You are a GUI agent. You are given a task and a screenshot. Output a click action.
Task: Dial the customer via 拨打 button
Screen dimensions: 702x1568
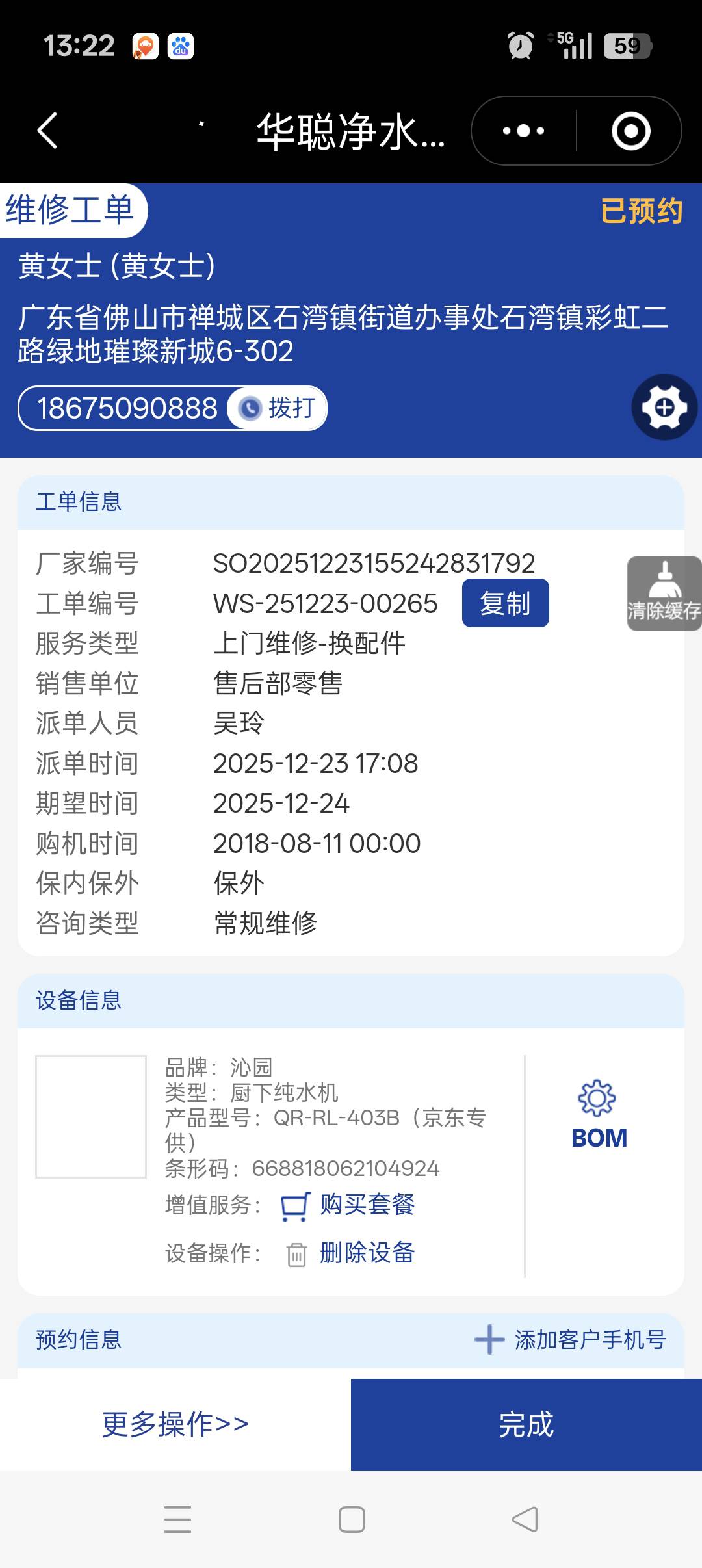click(278, 408)
